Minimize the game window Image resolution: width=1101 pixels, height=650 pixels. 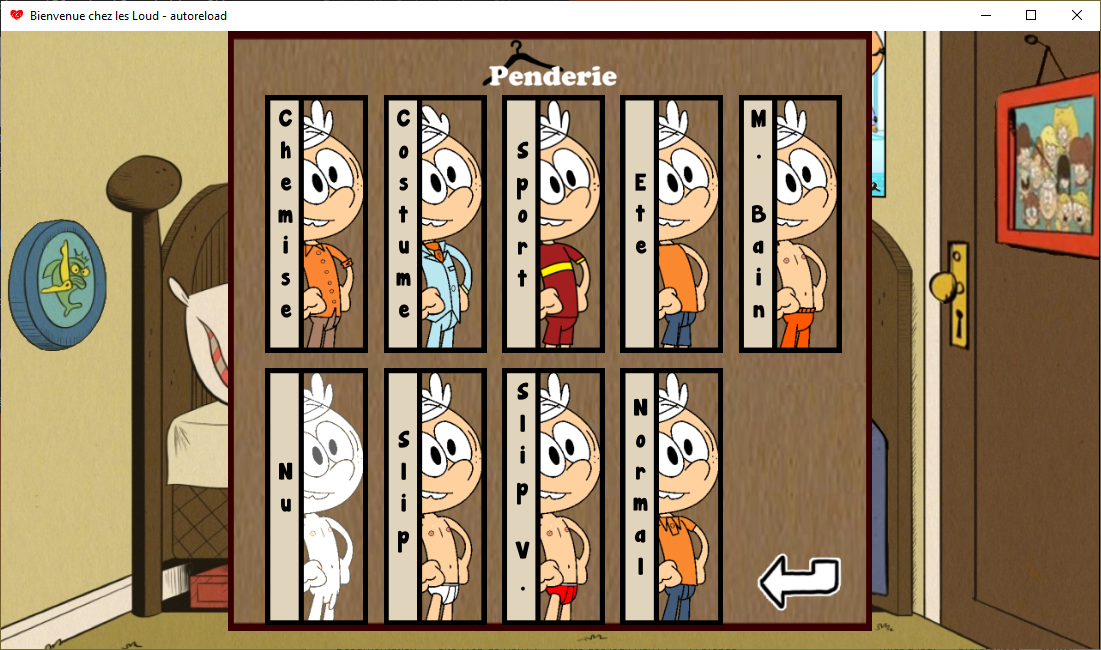[x=985, y=15]
